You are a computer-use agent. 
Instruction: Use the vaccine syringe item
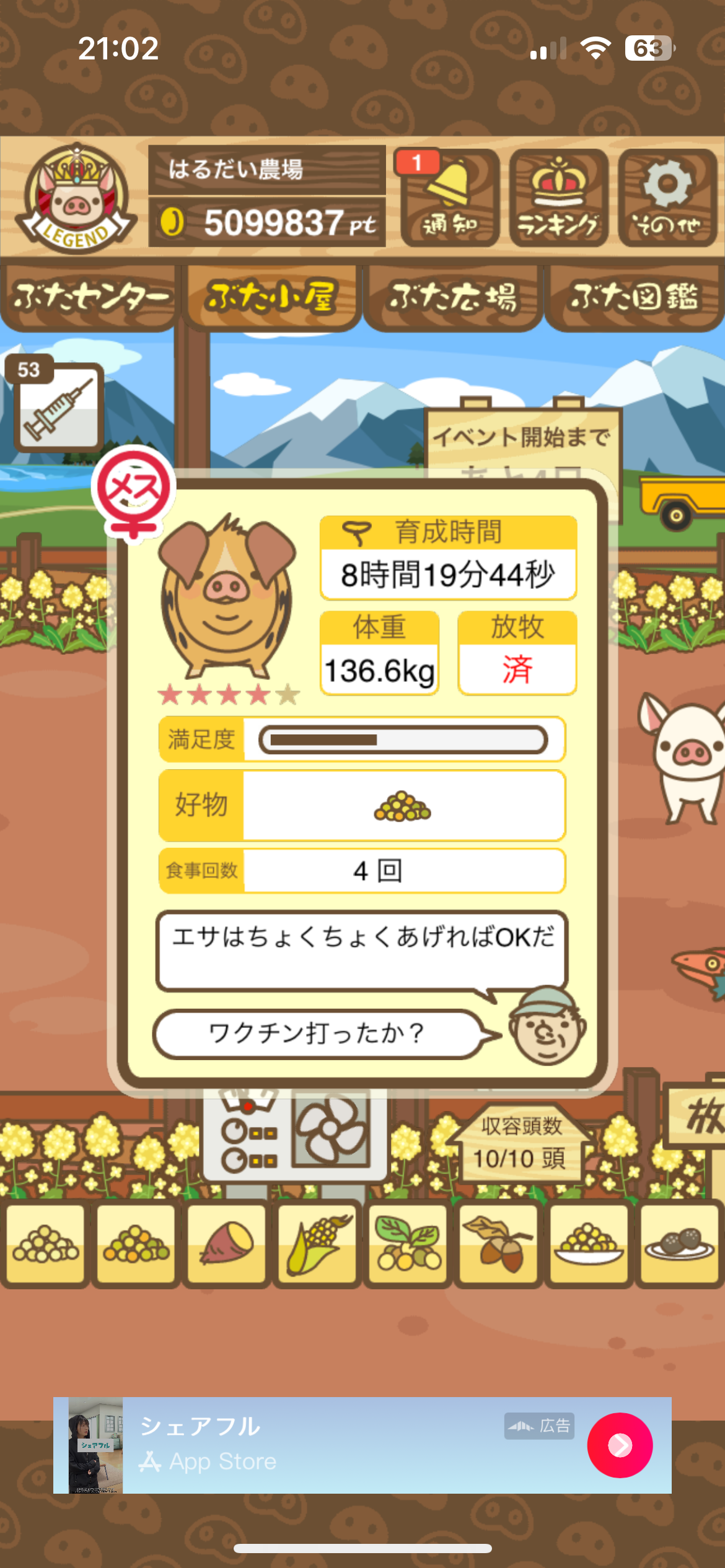coord(59,407)
